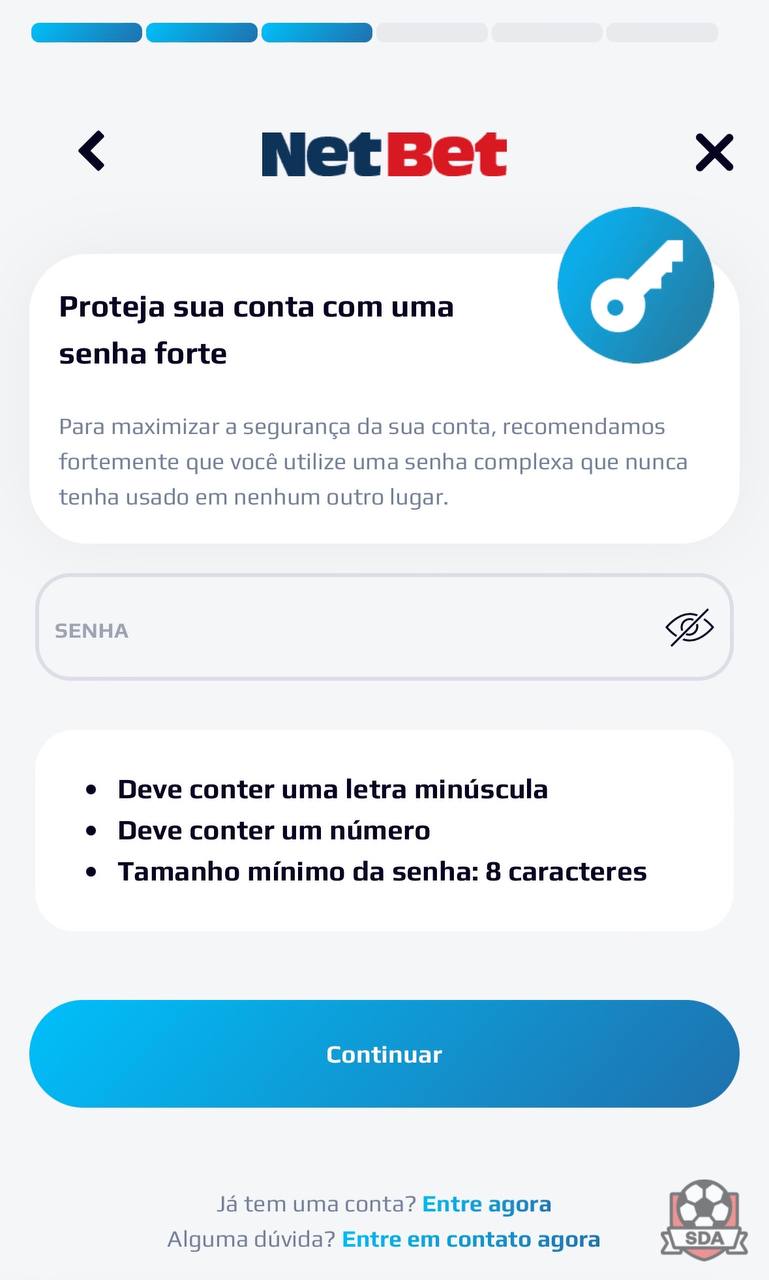Open the Entre agora login link

pyautogui.click(x=487, y=1204)
